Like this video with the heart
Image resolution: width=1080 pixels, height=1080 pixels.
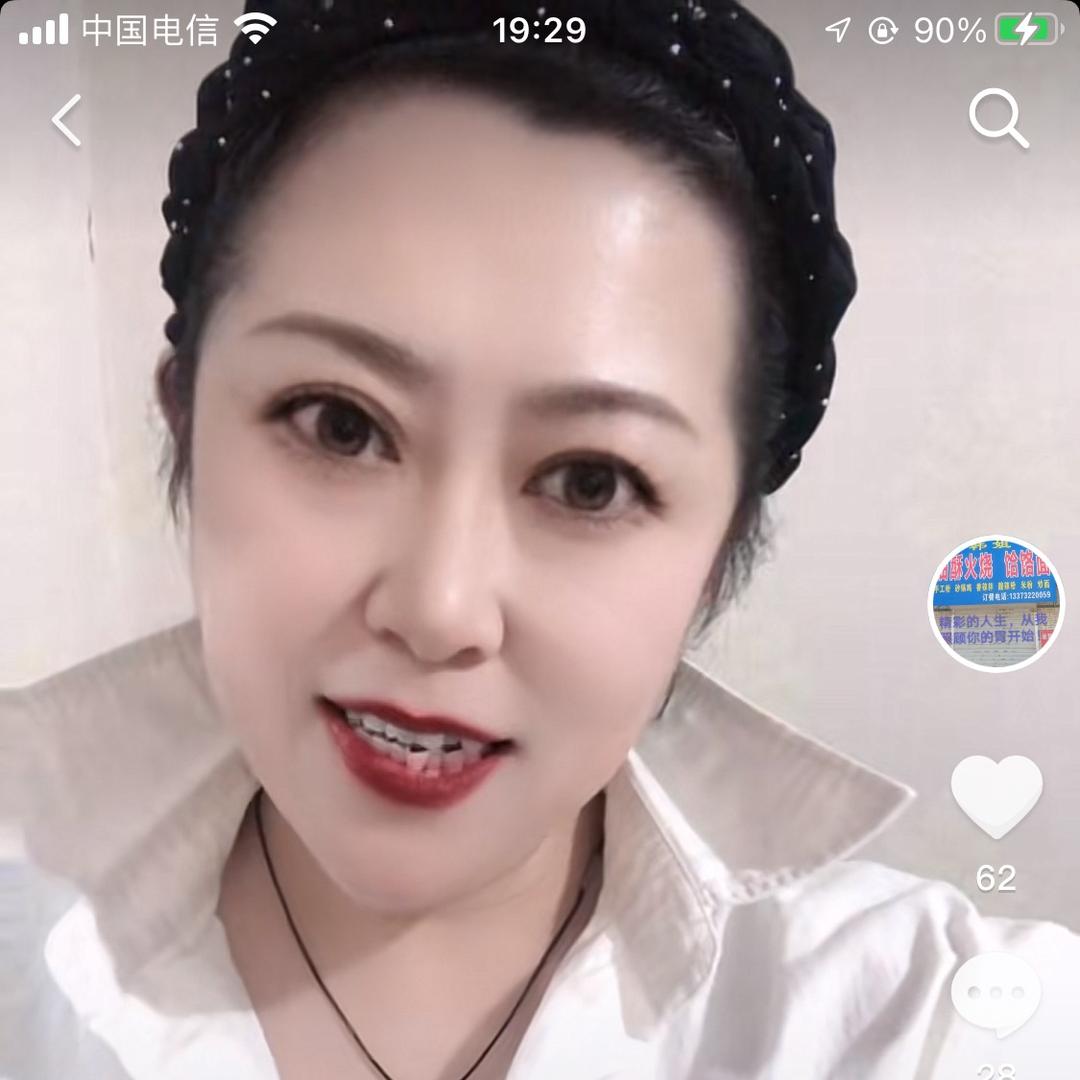(x=996, y=795)
